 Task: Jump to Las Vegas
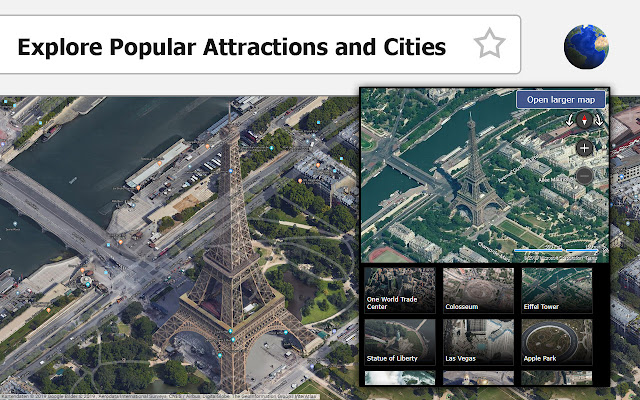pyautogui.click(x=478, y=341)
